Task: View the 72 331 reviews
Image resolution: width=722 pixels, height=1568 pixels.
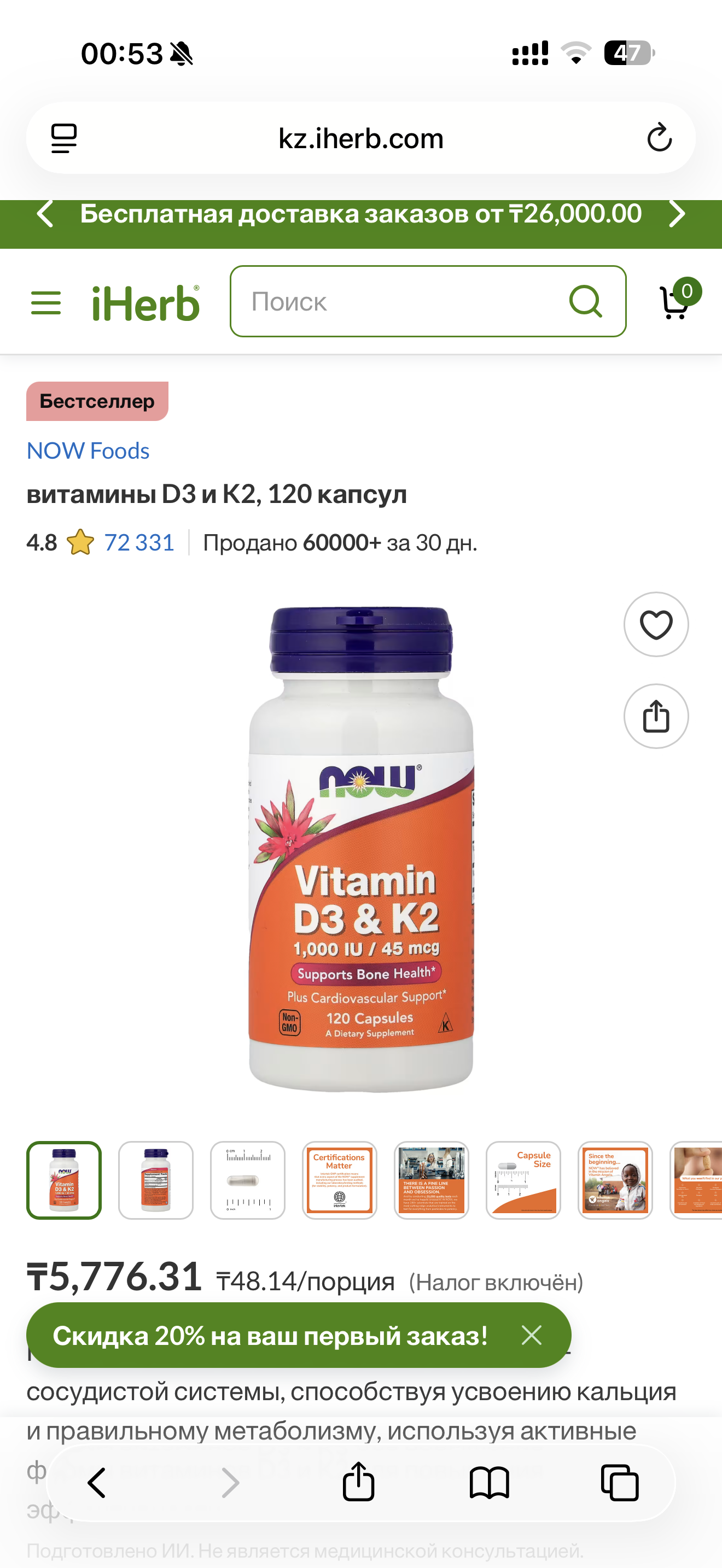Action: click(139, 542)
